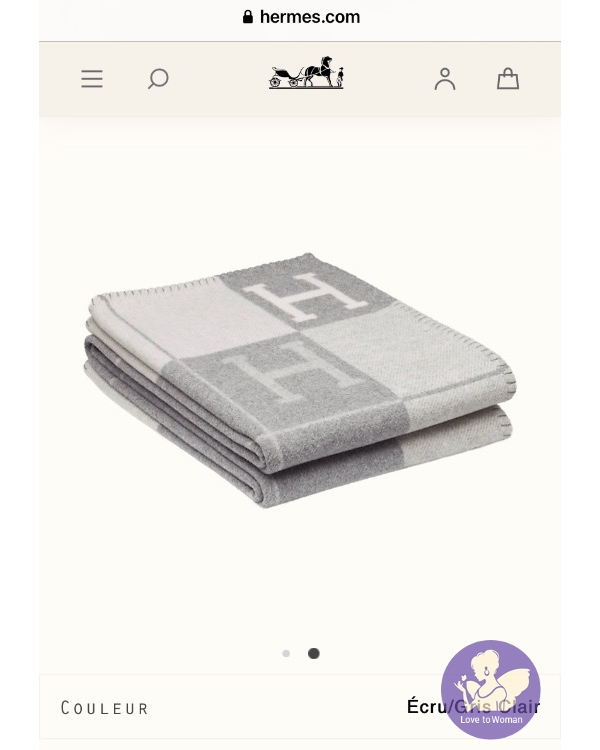Screen dimensions: 600x750
Task: Open the account profile icon
Action: coord(445,79)
